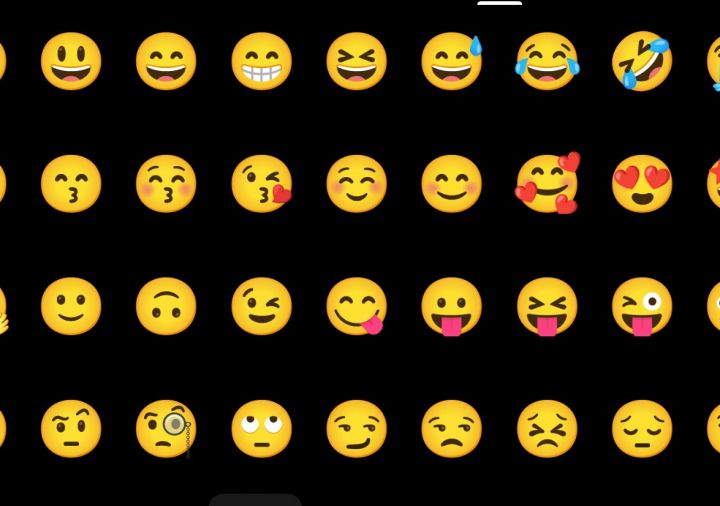Pick the smiling face with hearts emoji
This screenshot has height=506, width=720.
(x=546, y=184)
